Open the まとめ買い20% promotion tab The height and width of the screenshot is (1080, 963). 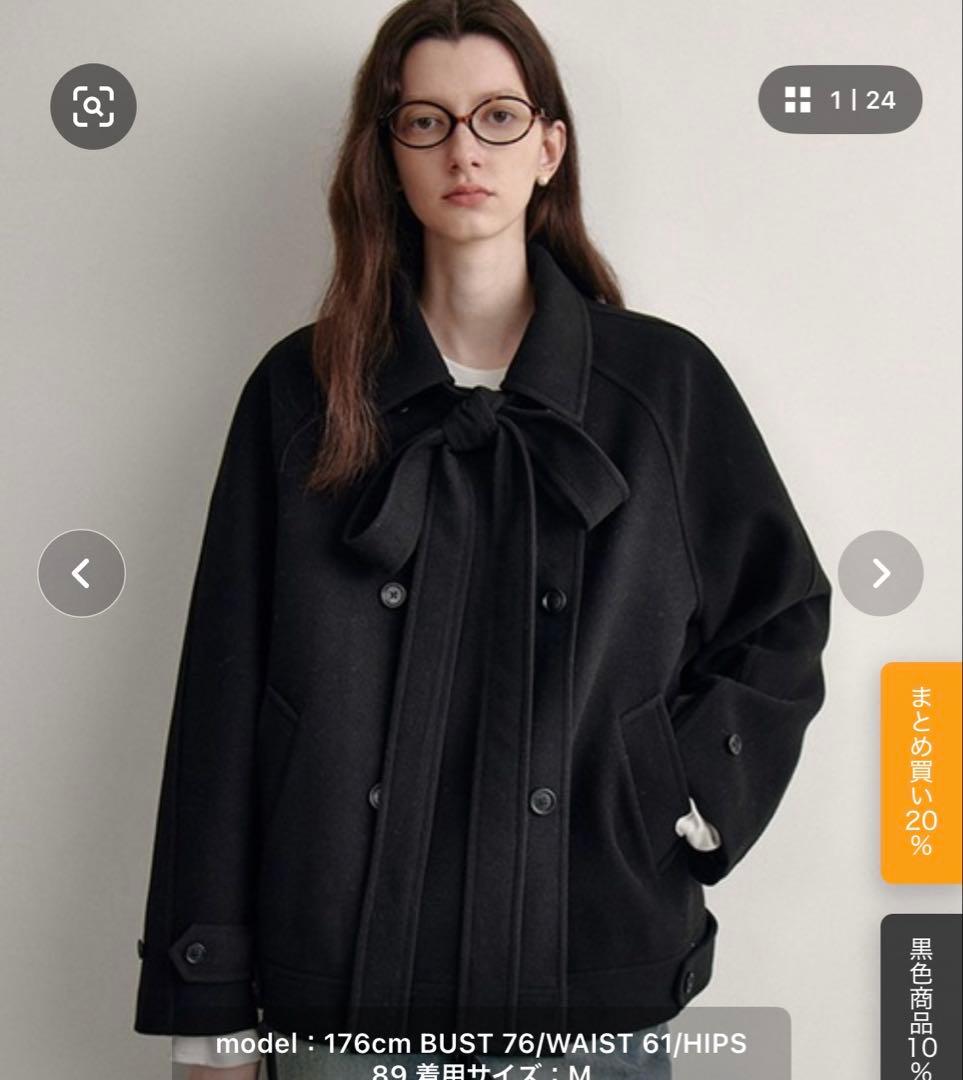920,772
